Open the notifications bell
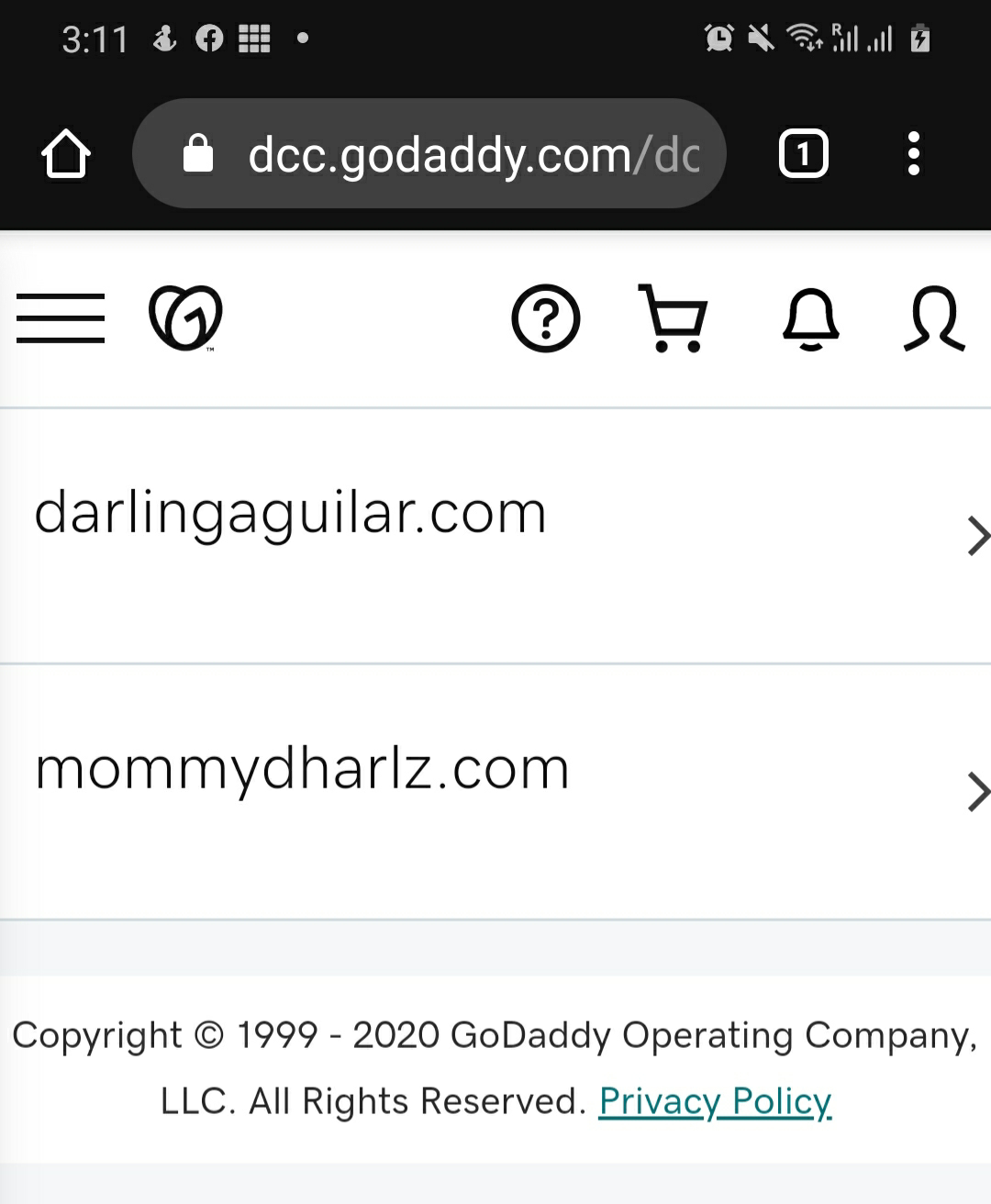Viewport: 991px width, 1204px height. [x=811, y=318]
